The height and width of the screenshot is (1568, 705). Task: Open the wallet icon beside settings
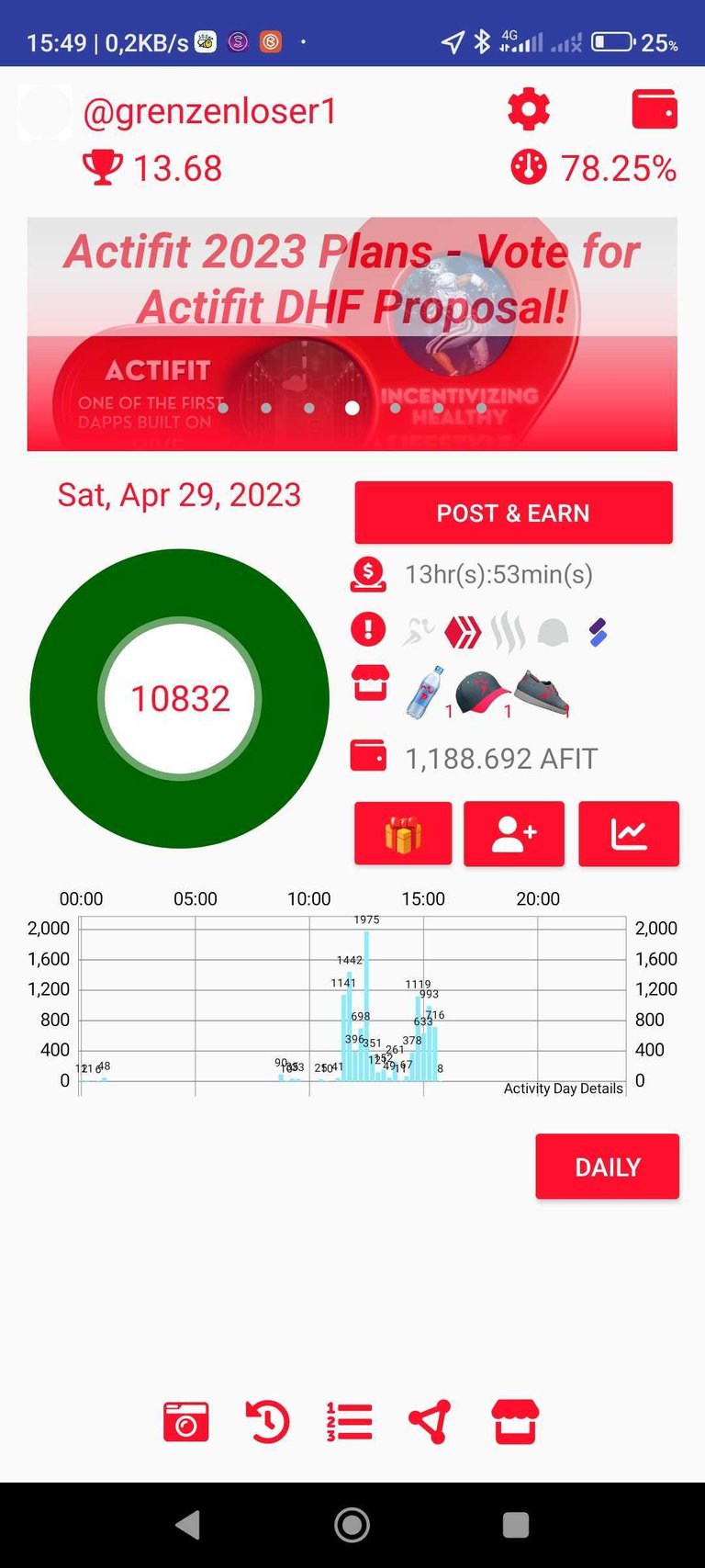[655, 109]
